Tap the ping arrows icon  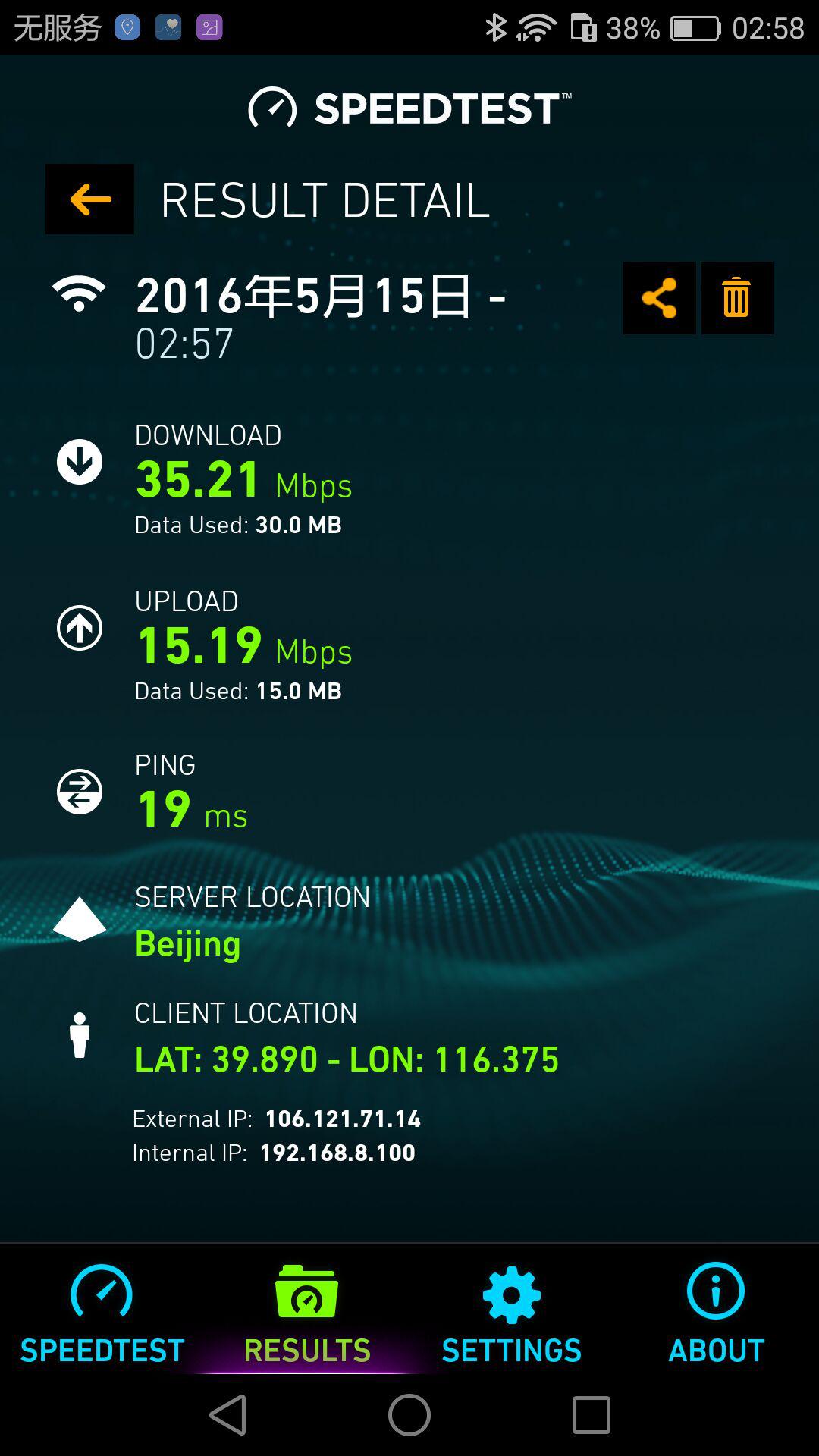click(79, 792)
